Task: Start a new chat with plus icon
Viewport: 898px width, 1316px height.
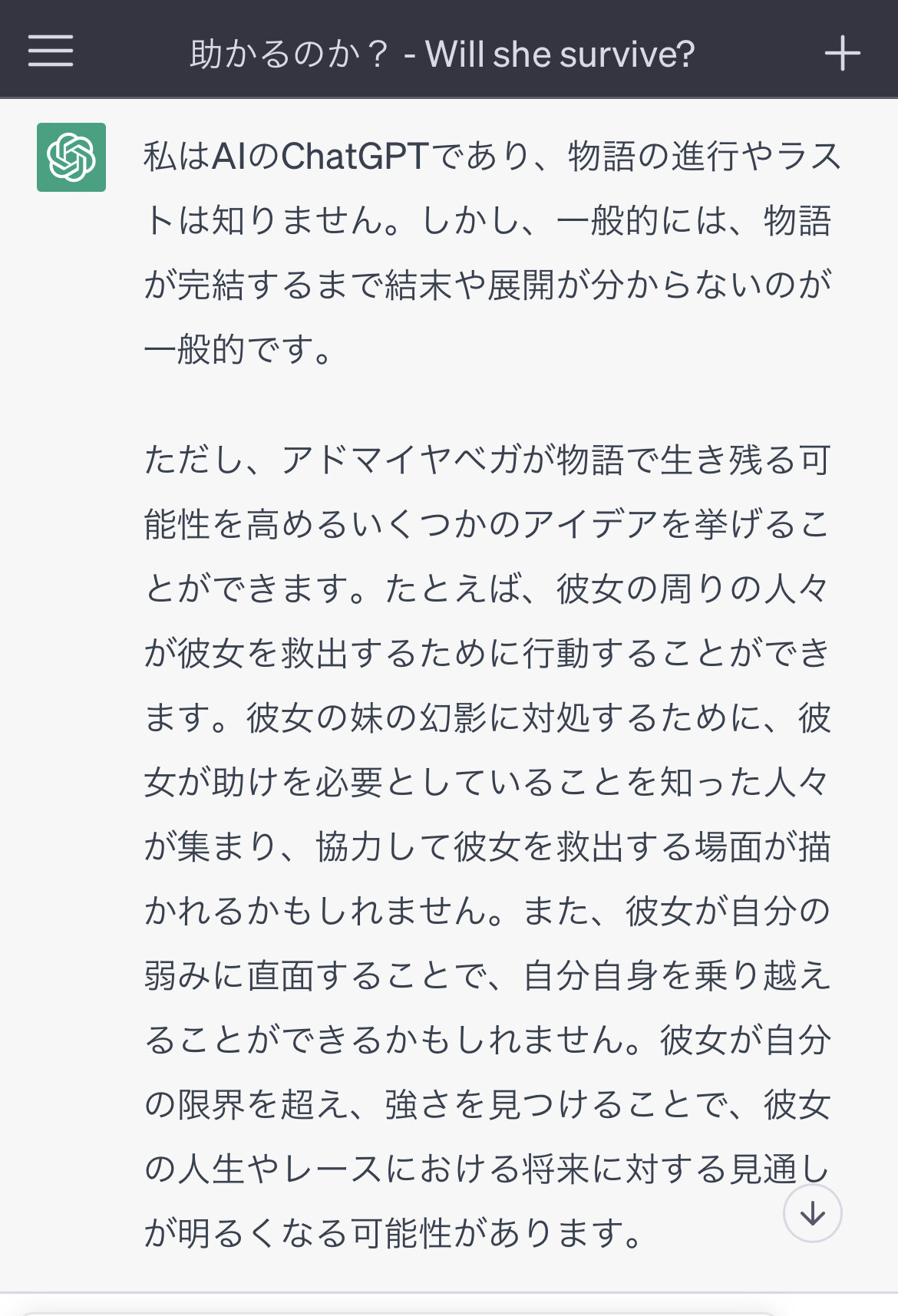Action: [842, 54]
